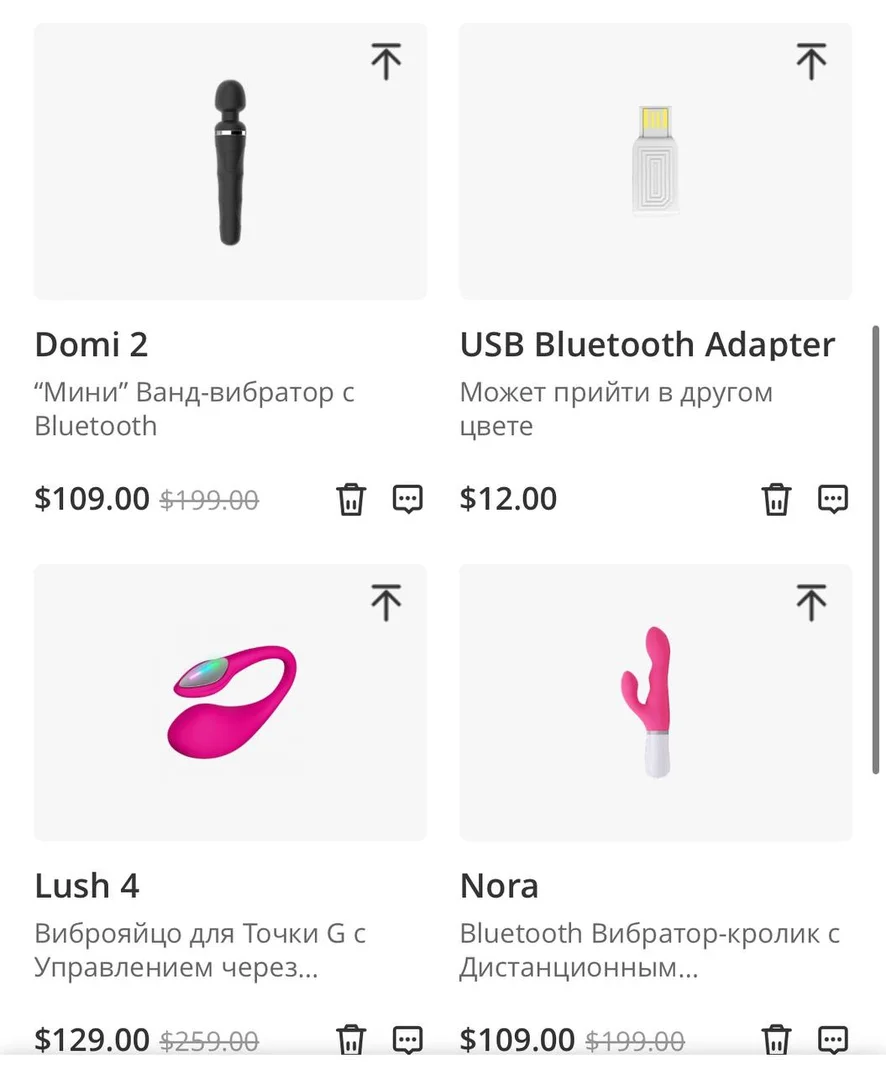Move Lush 4 to the top
Screen dimensions: 886x1075
pyautogui.click(x=386, y=603)
